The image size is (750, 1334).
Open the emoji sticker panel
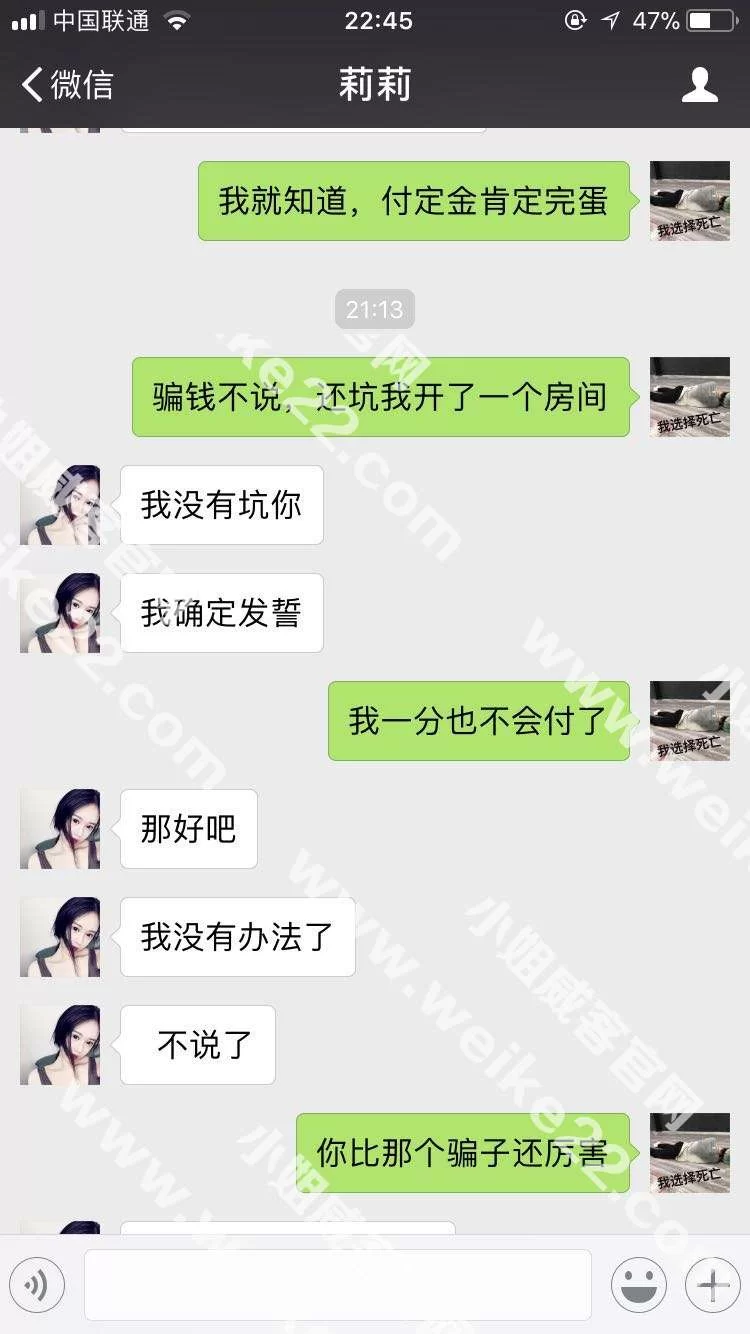(638, 1285)
